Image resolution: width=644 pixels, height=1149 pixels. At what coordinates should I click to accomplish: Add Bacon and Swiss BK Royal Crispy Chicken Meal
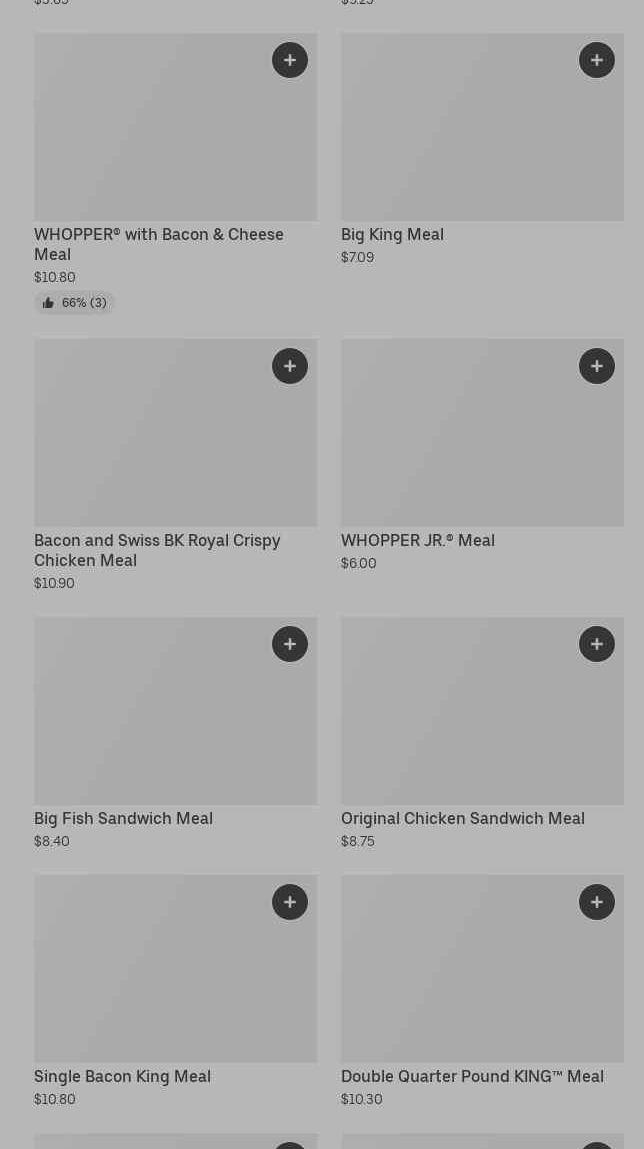pos(290,366)
